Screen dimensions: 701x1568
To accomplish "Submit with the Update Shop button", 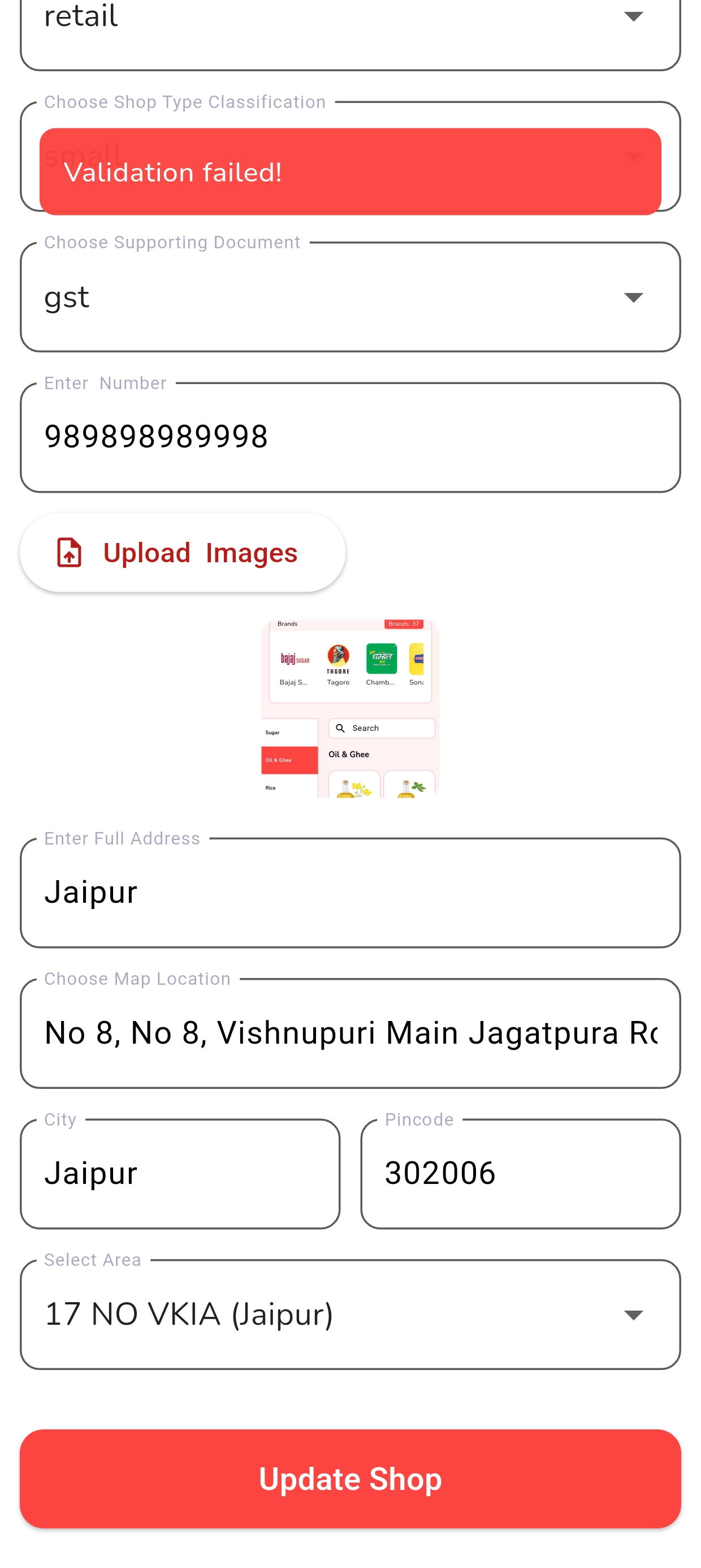I will pyautogui.click(x=350, y=1479).
